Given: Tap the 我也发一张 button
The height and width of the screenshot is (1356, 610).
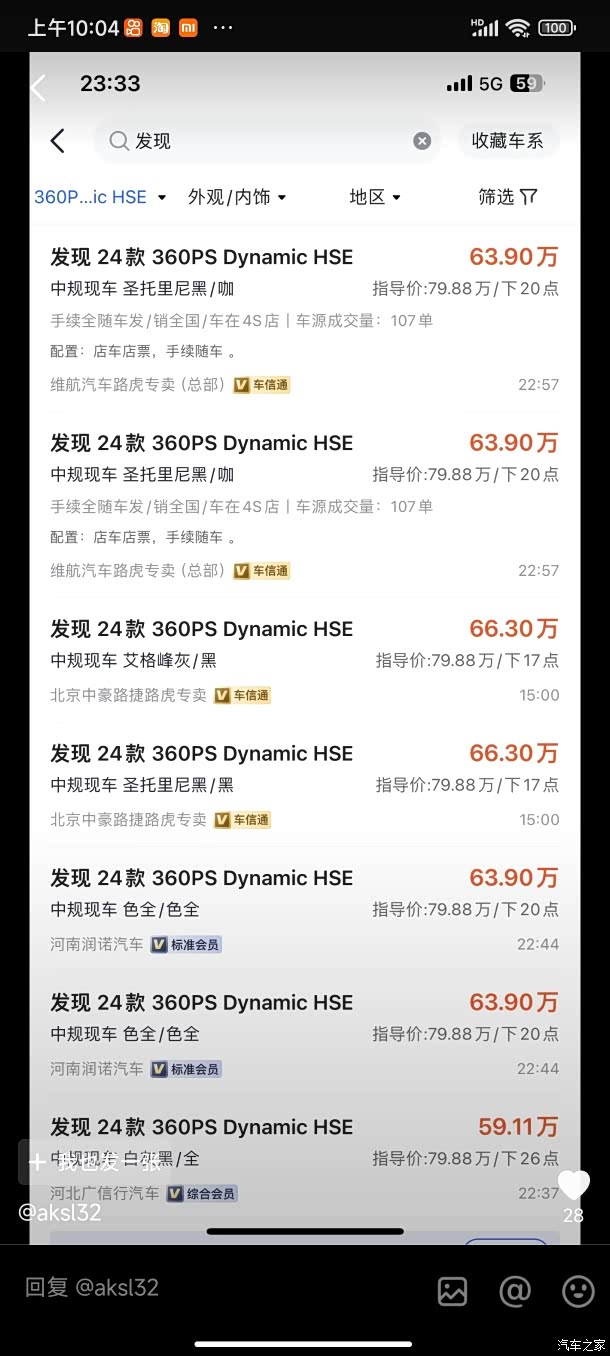Looking at the screenshot, I should coord(97,1162).
